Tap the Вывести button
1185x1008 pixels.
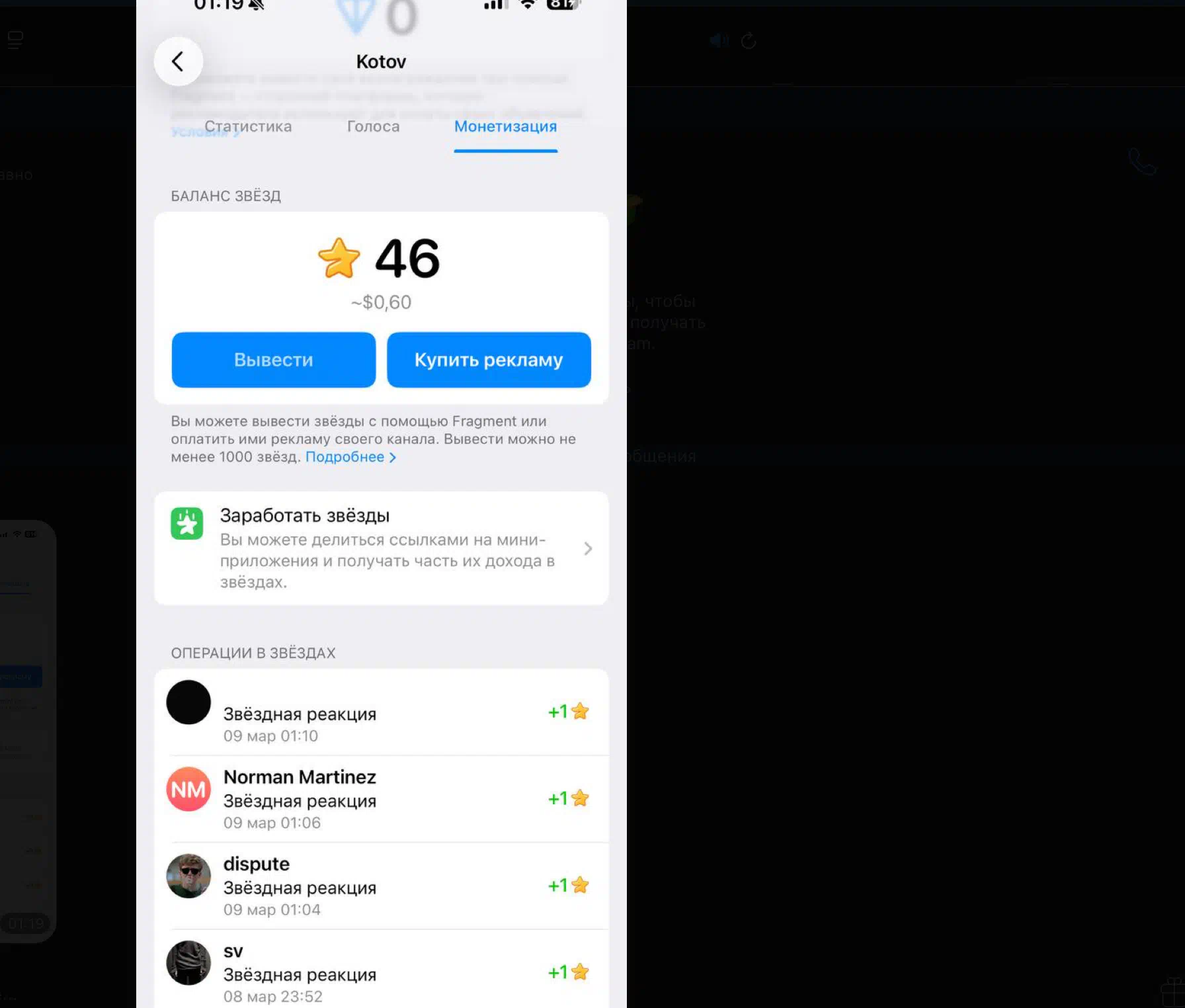coord(273,360)
